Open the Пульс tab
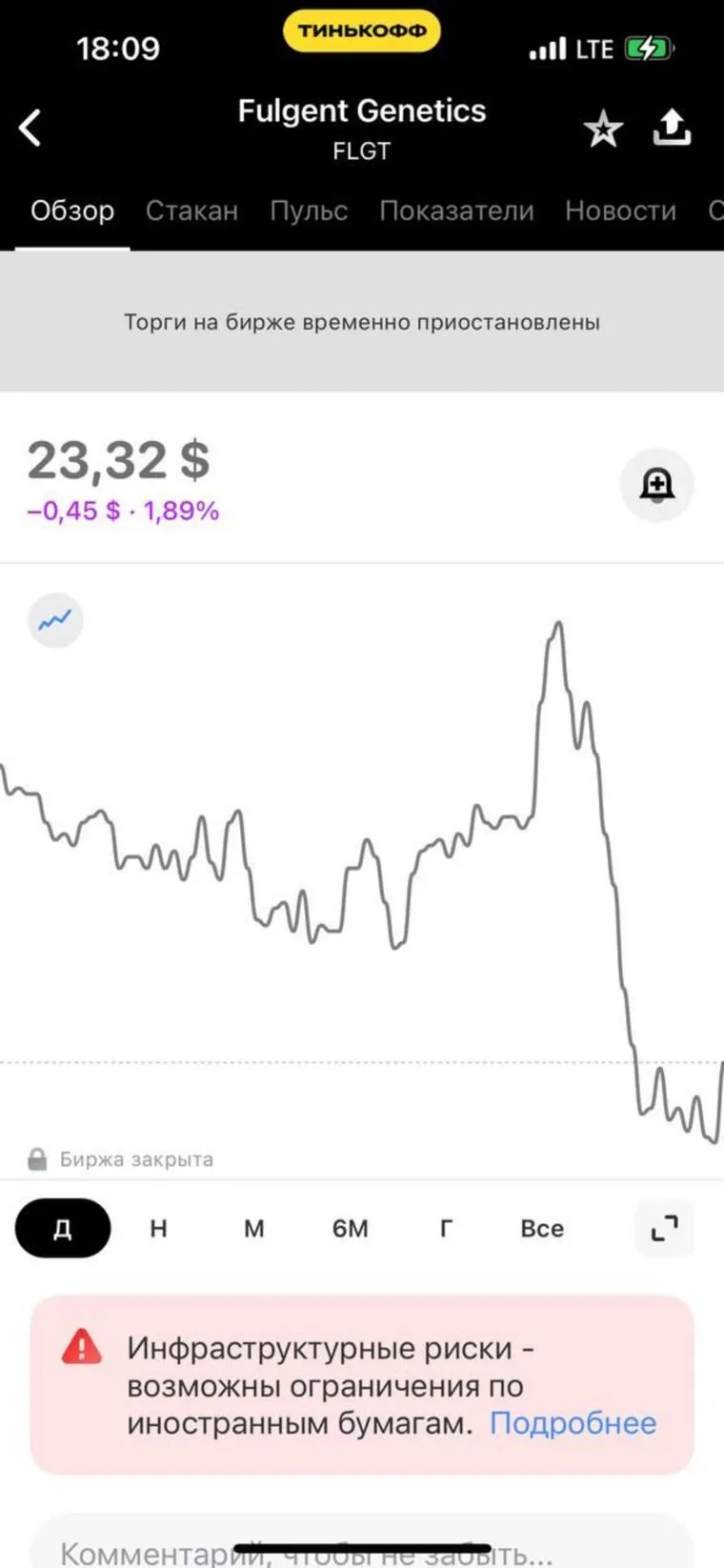724x1568 pixels. [x=309, y=211]
